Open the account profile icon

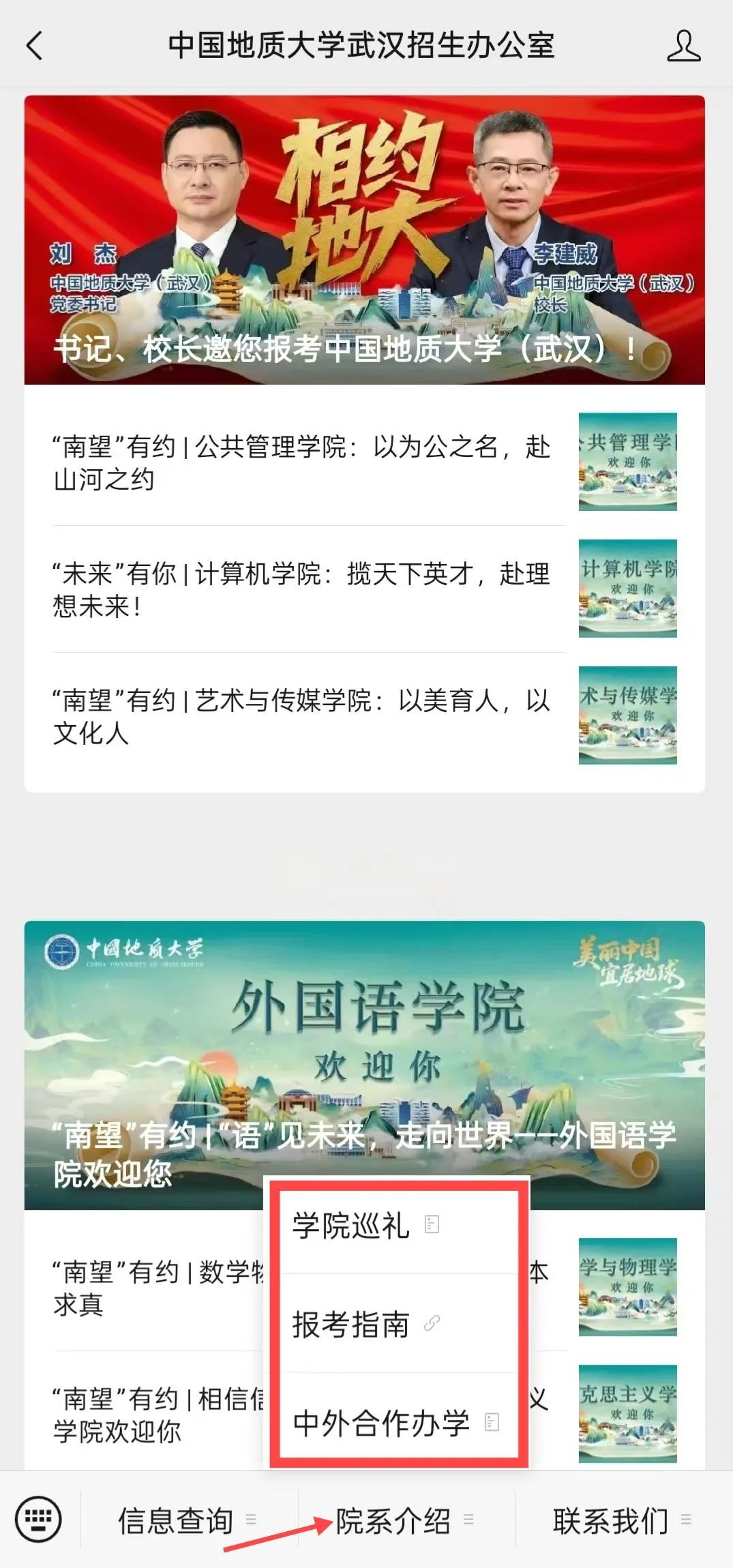click(x=683, y=46)
